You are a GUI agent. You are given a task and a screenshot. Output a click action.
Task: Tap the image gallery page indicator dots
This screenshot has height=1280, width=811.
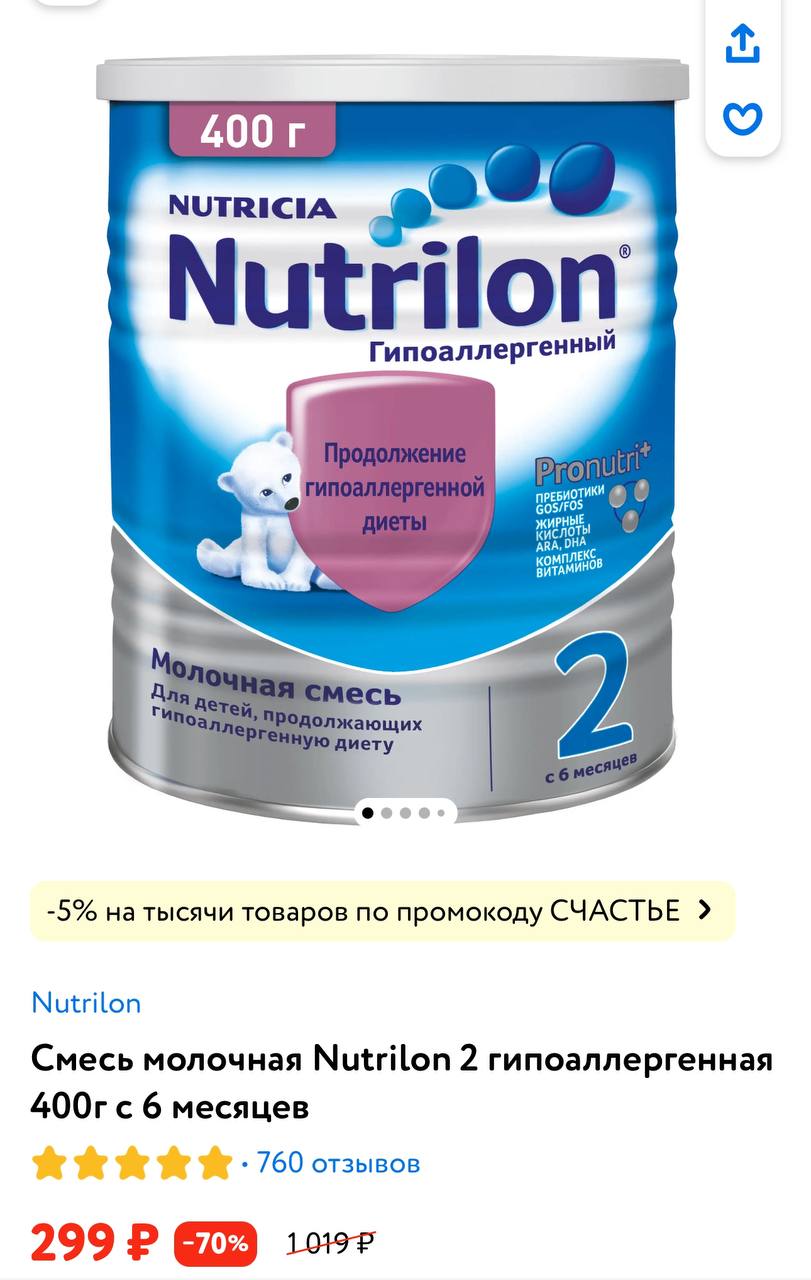405,812
